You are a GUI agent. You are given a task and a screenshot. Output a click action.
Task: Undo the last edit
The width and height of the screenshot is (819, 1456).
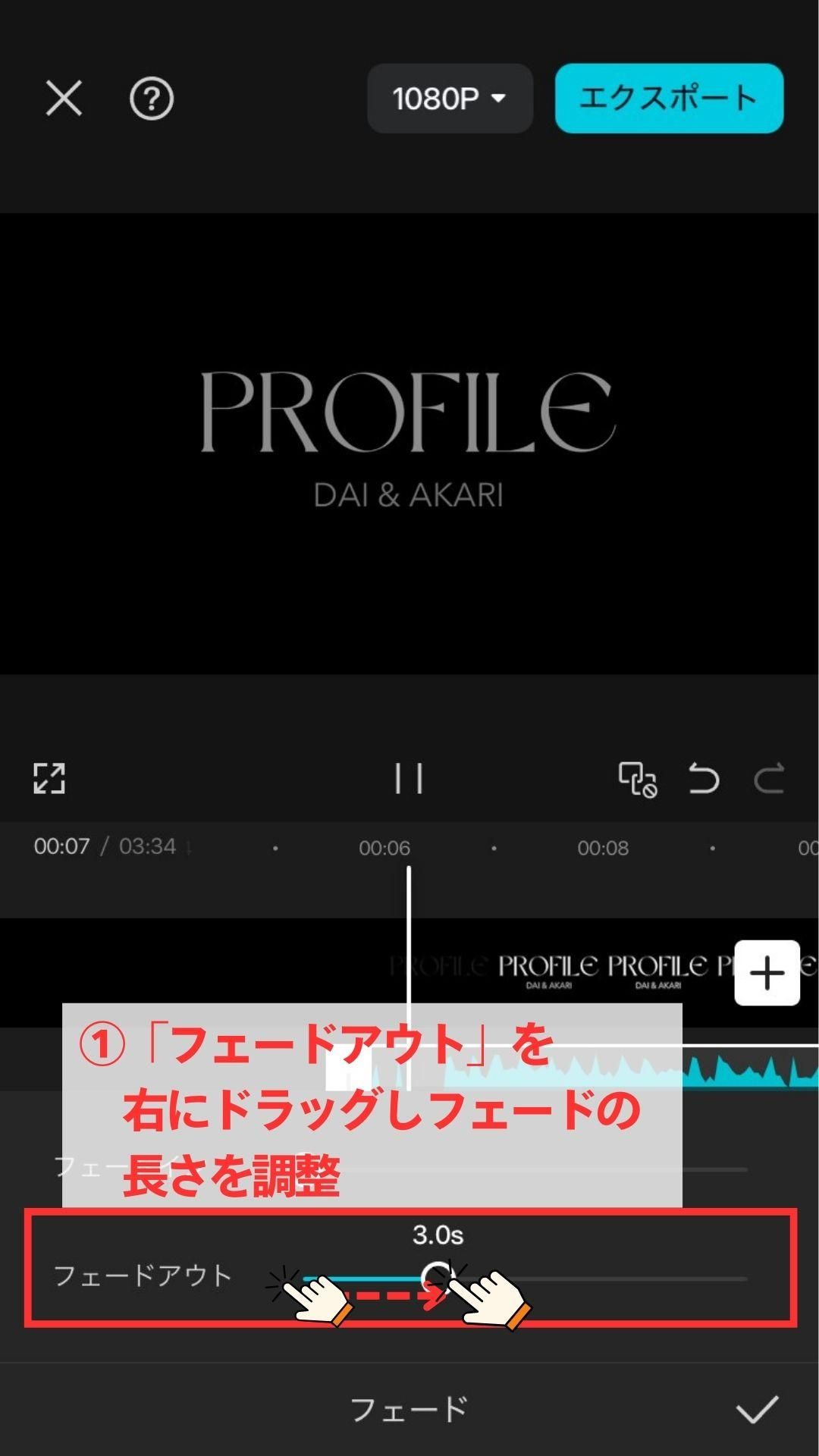[x=704, y=779]
